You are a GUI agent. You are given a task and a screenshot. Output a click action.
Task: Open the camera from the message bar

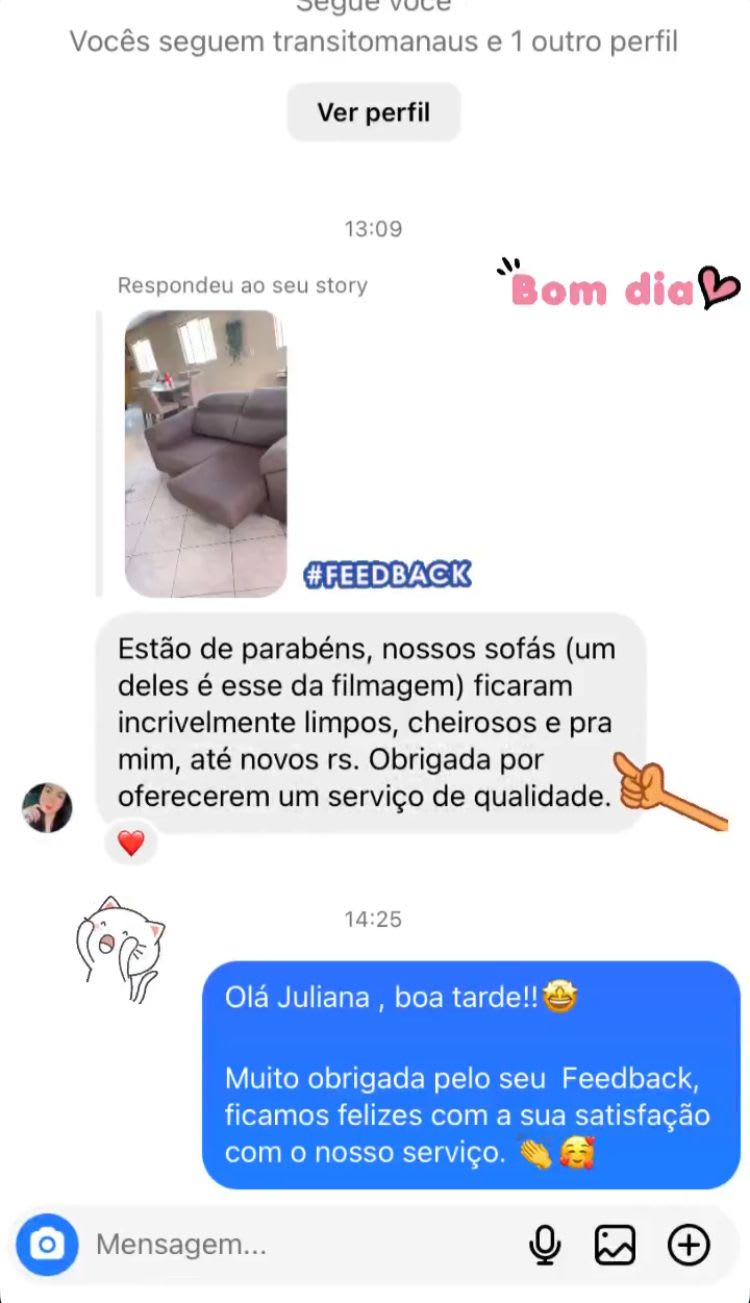47,1244
